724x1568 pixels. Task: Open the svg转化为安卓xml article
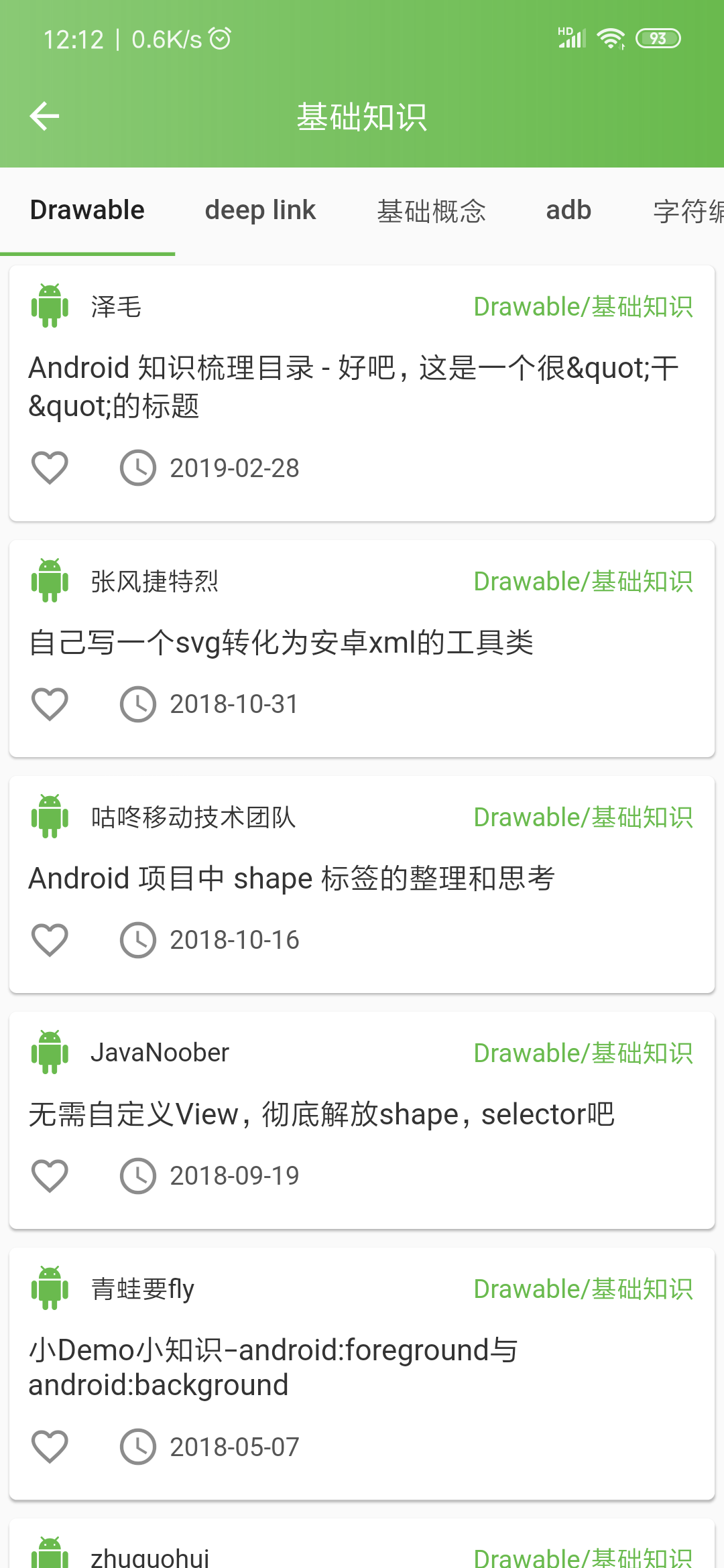[x=282, y=643]
